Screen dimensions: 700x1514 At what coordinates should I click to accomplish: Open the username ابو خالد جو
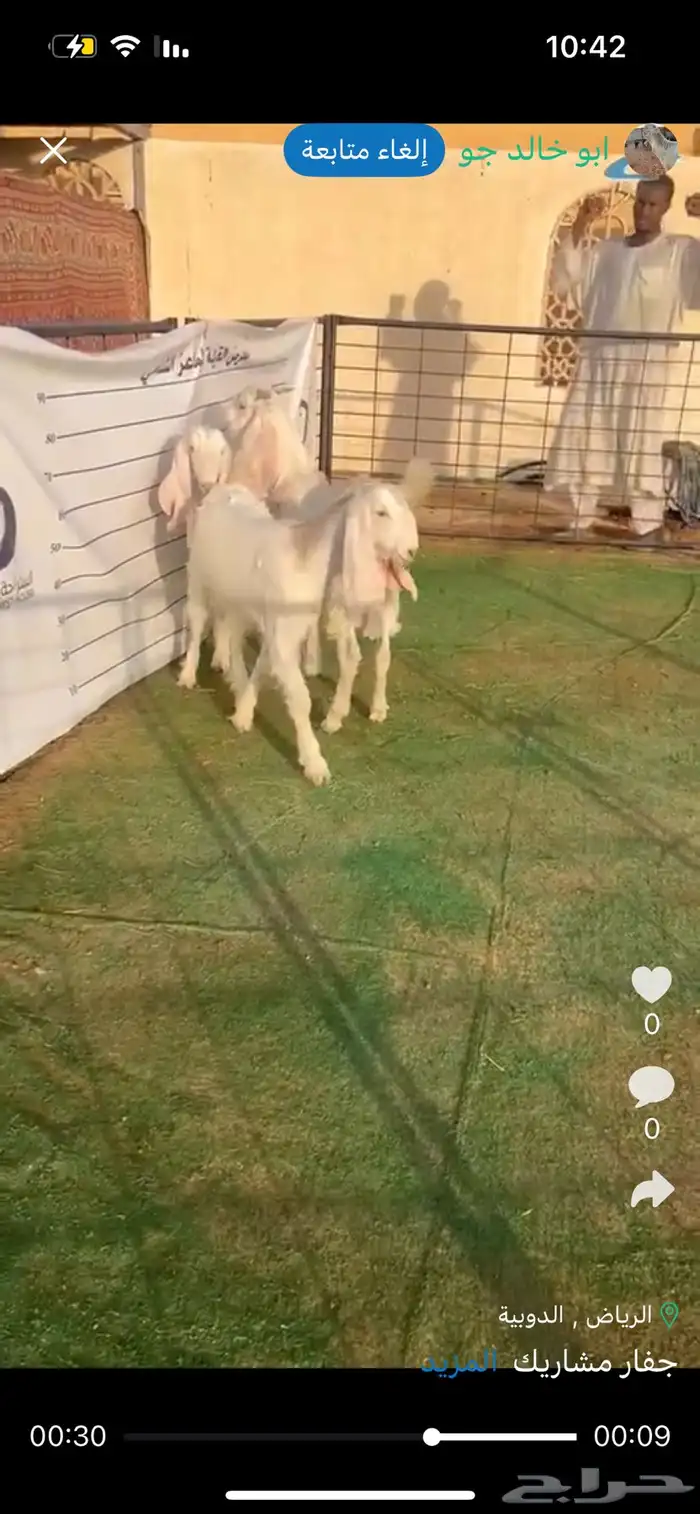(x=532, y=151)
